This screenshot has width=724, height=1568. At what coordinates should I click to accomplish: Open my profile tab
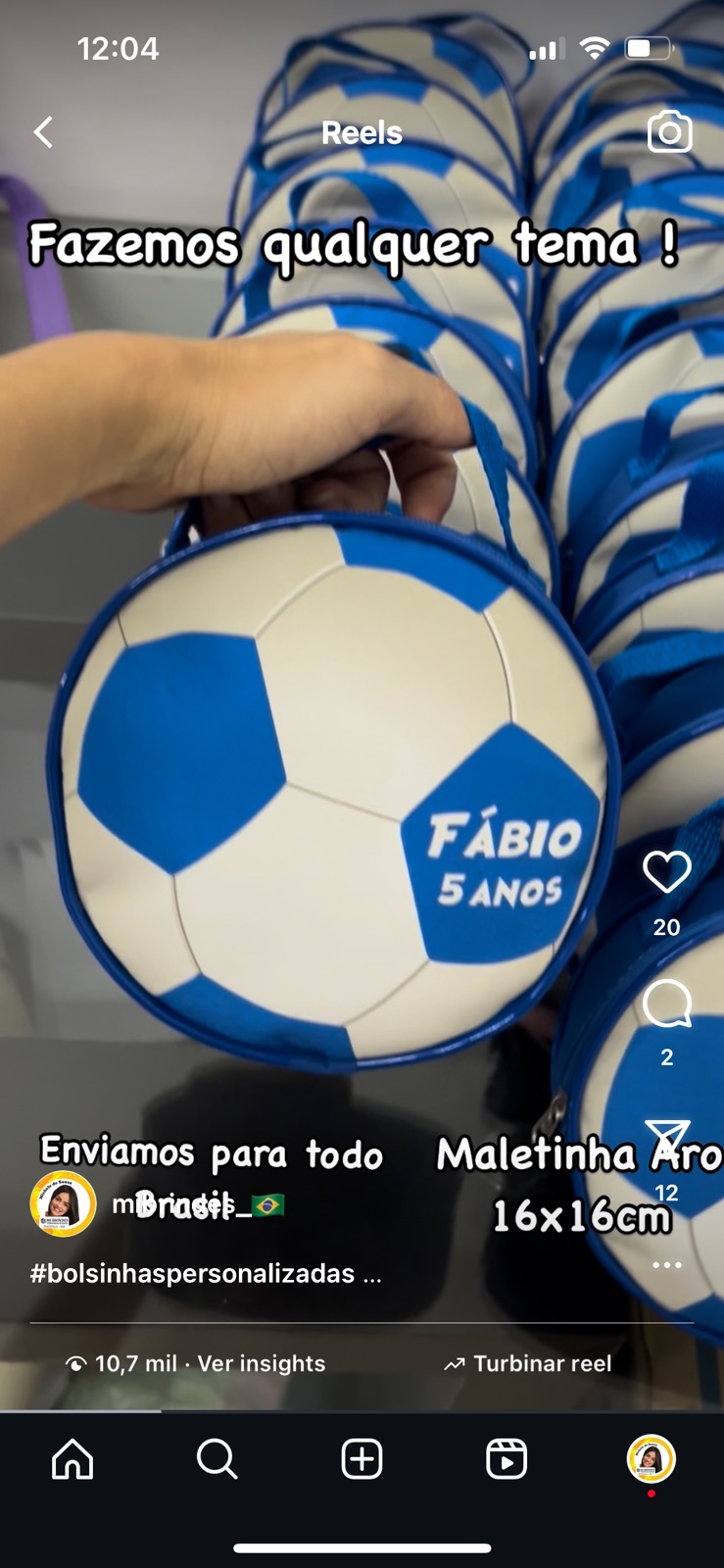click(x=651, y=1459)
